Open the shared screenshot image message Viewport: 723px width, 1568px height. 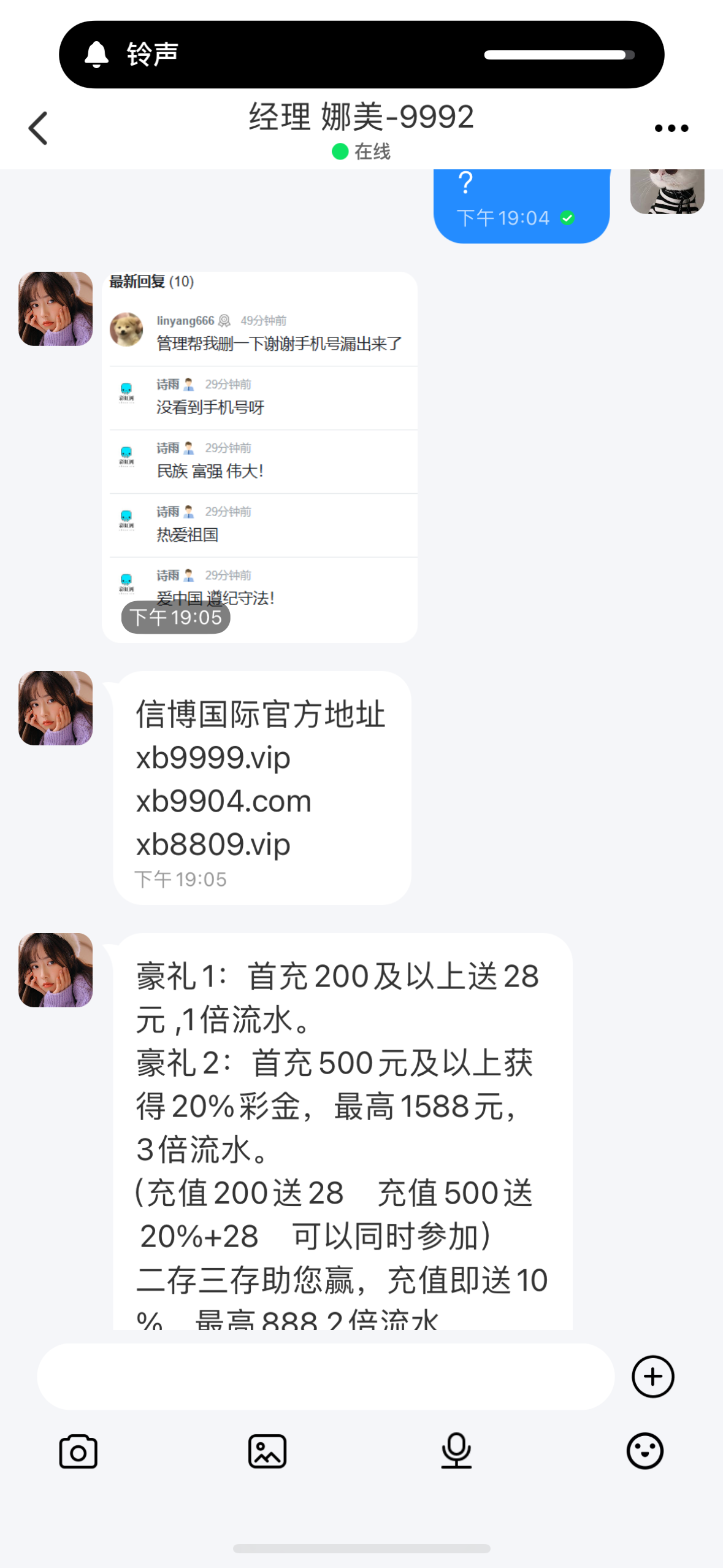point(259,457)
